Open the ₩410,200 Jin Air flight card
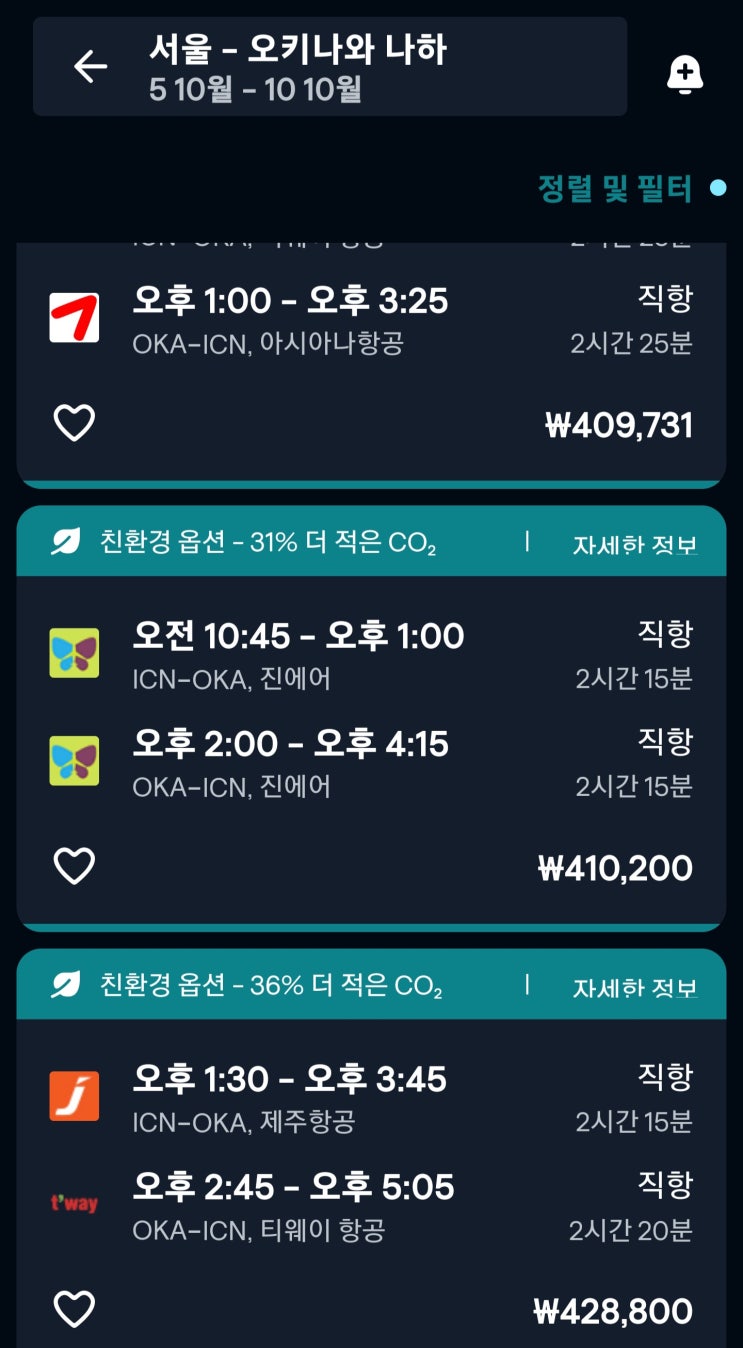 [371, 752]
